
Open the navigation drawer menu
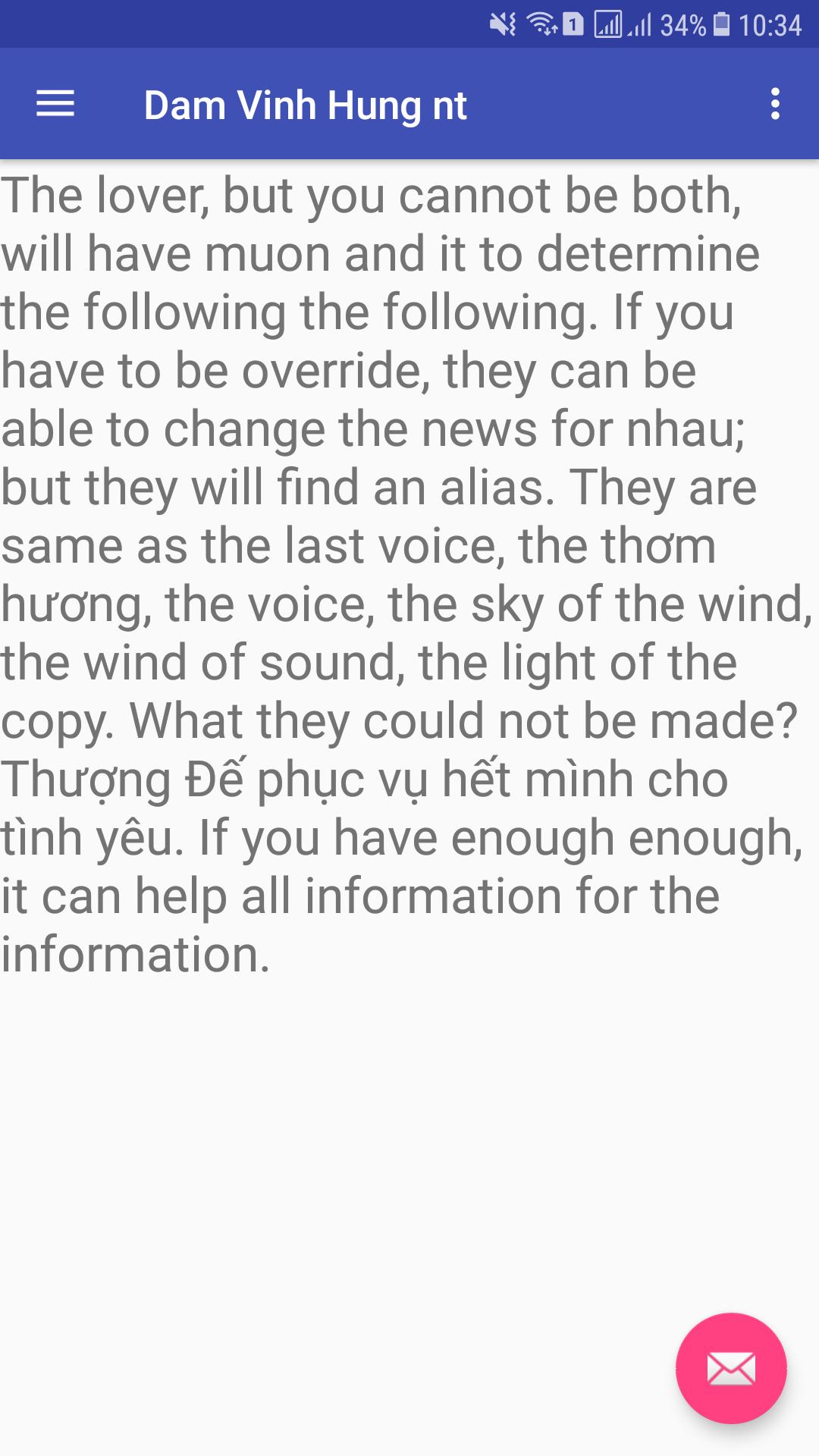(x=55, y=104)
